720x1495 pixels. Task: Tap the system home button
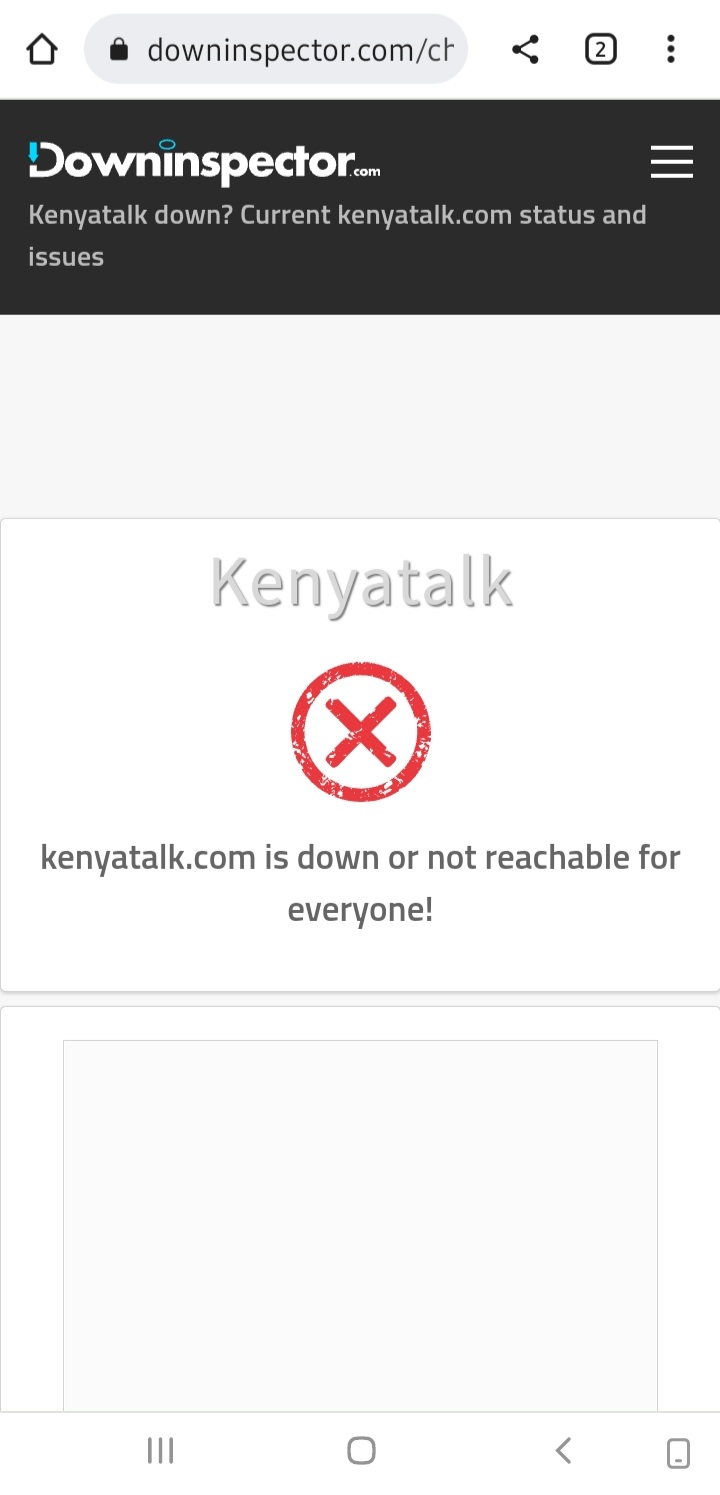click(361, 1450)
